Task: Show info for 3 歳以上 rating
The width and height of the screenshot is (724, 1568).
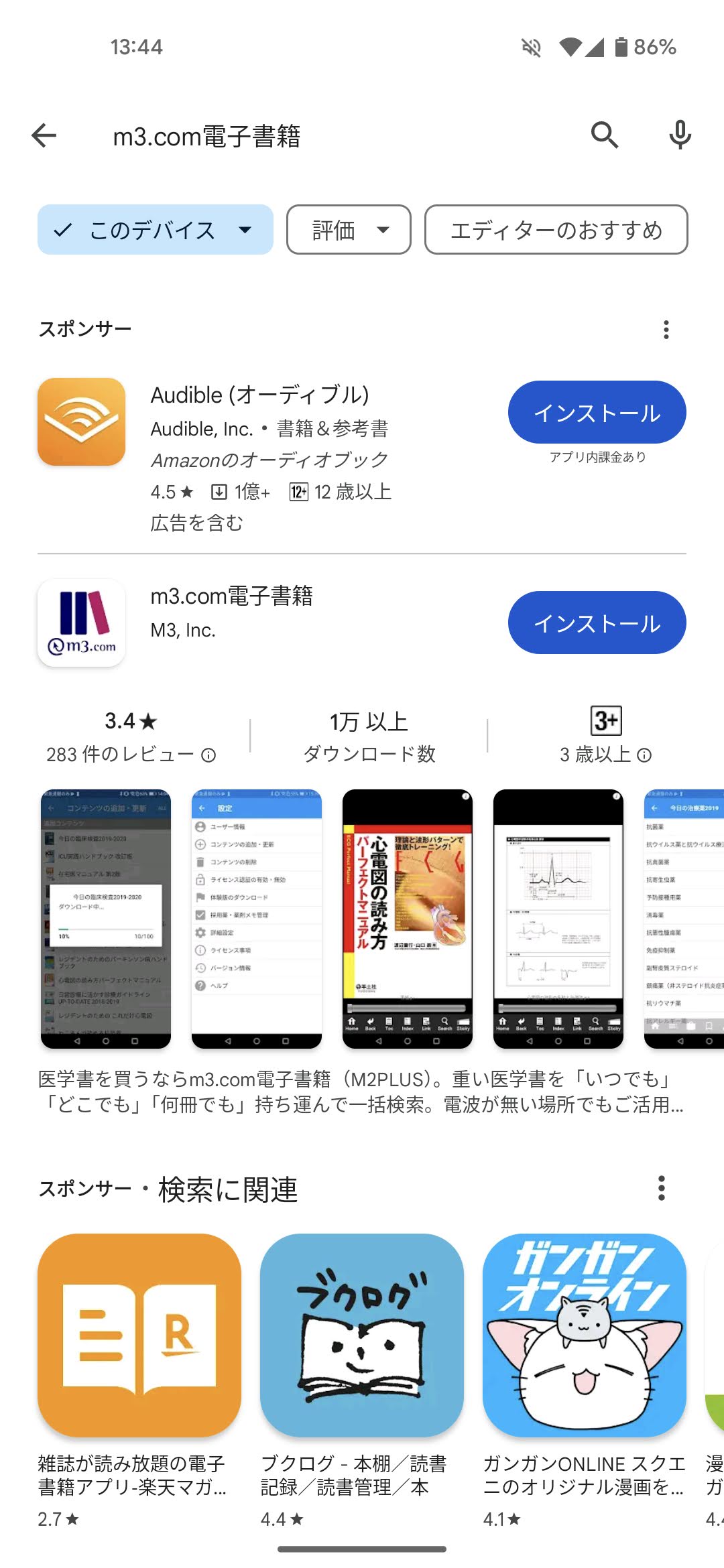Action: pos(644,756)
